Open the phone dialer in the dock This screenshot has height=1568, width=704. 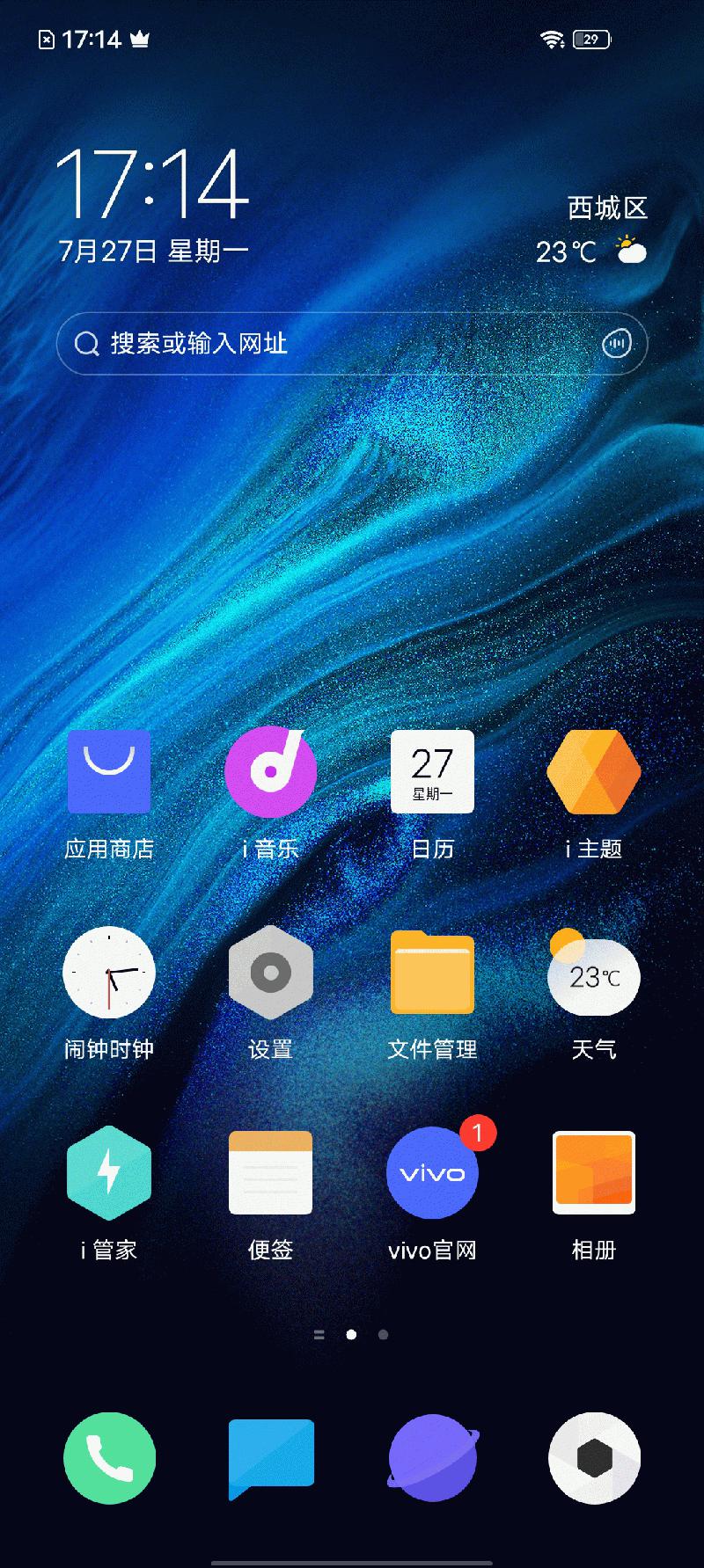coord(109,1458)
